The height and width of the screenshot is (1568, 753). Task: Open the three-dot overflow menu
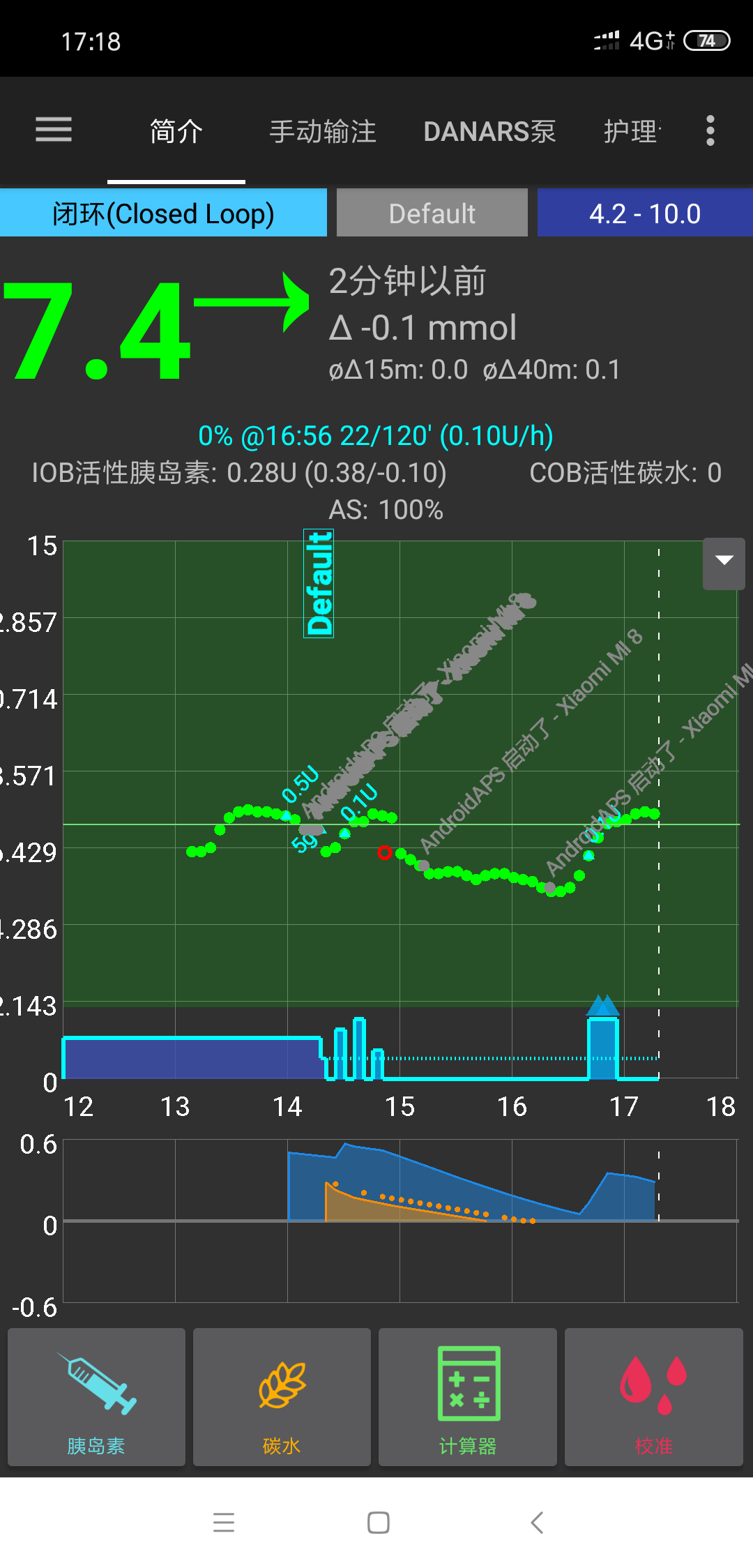tap(710, 130)
